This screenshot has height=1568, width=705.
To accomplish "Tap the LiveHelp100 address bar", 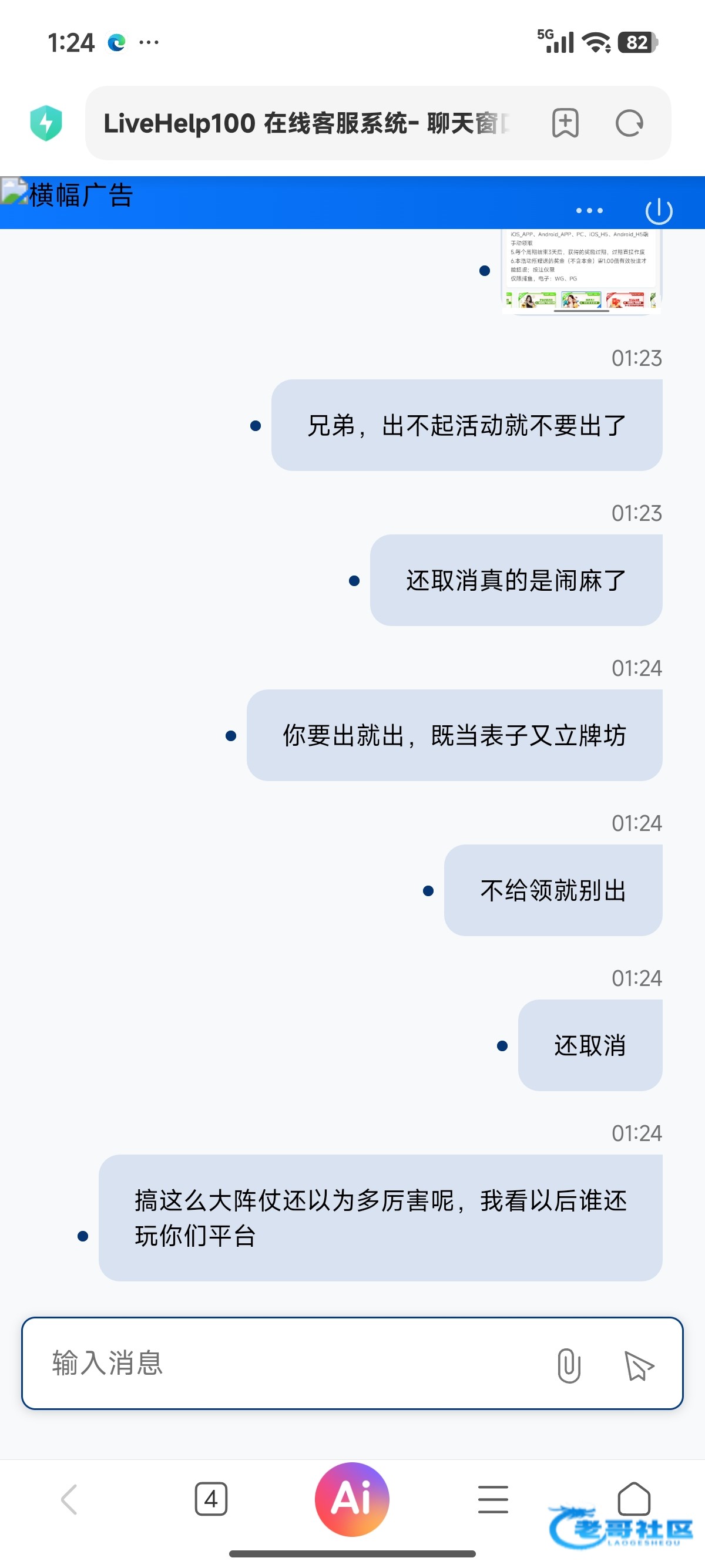I will (304, 123).
